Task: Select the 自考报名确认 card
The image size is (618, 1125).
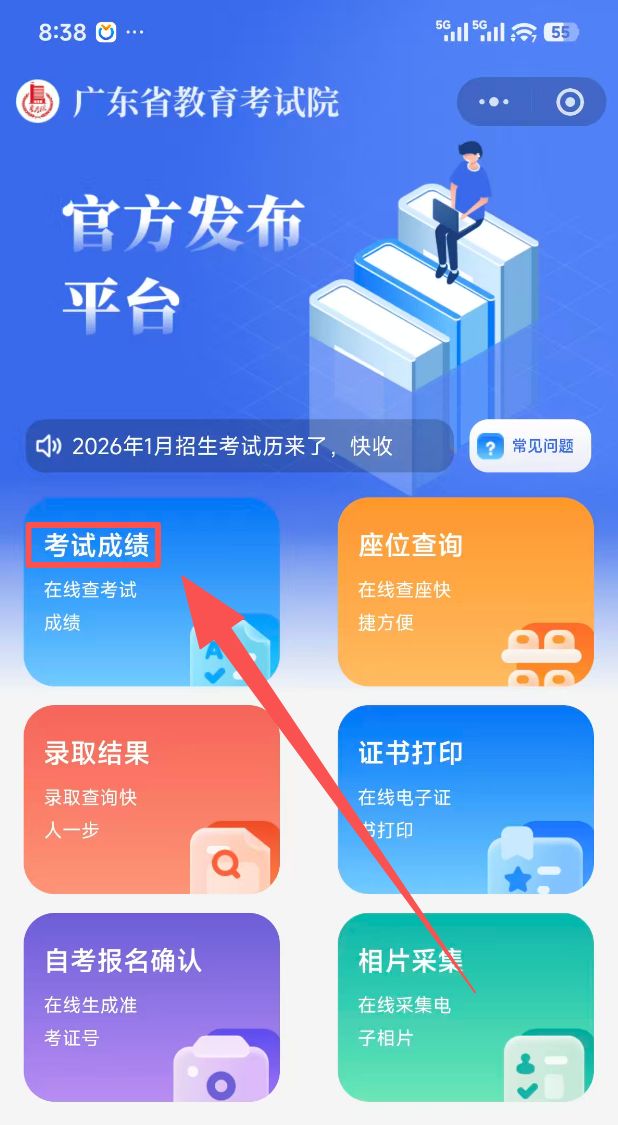Action: [151, 1006]
